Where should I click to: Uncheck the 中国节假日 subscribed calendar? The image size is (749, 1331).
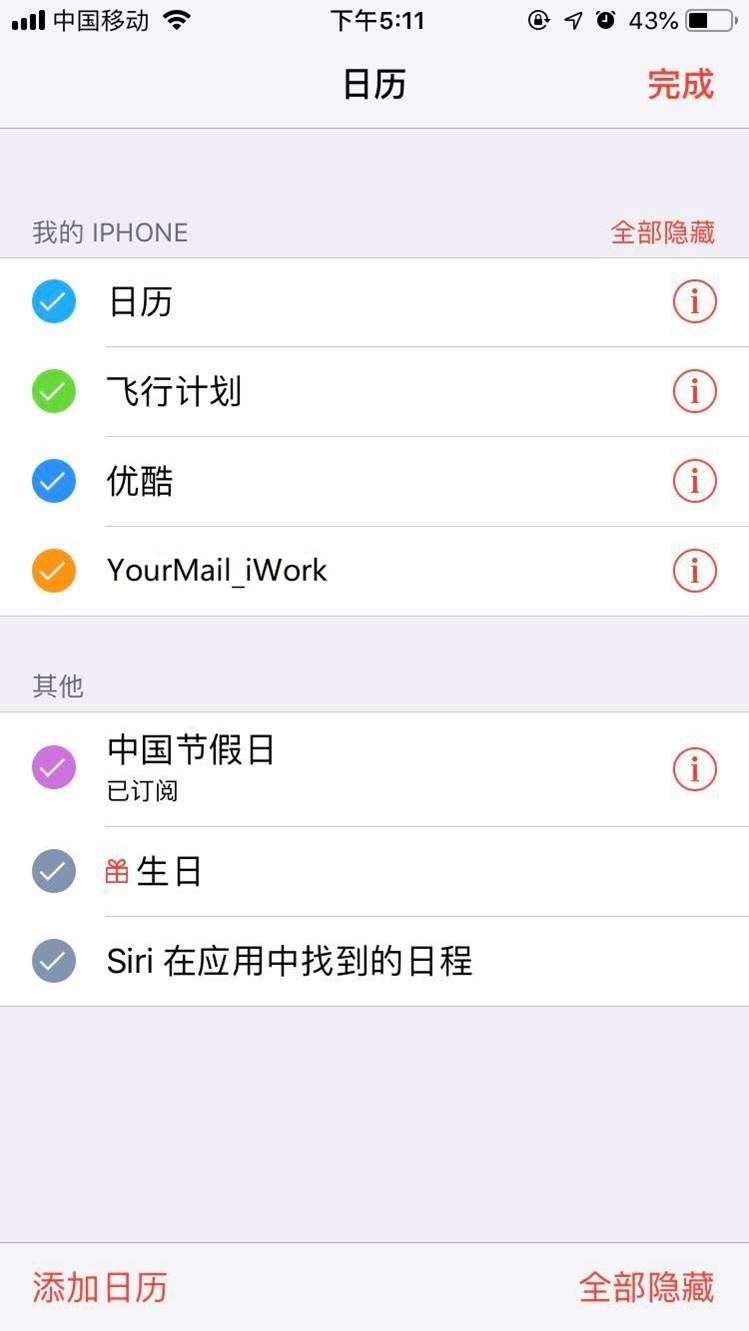point(54,768)
